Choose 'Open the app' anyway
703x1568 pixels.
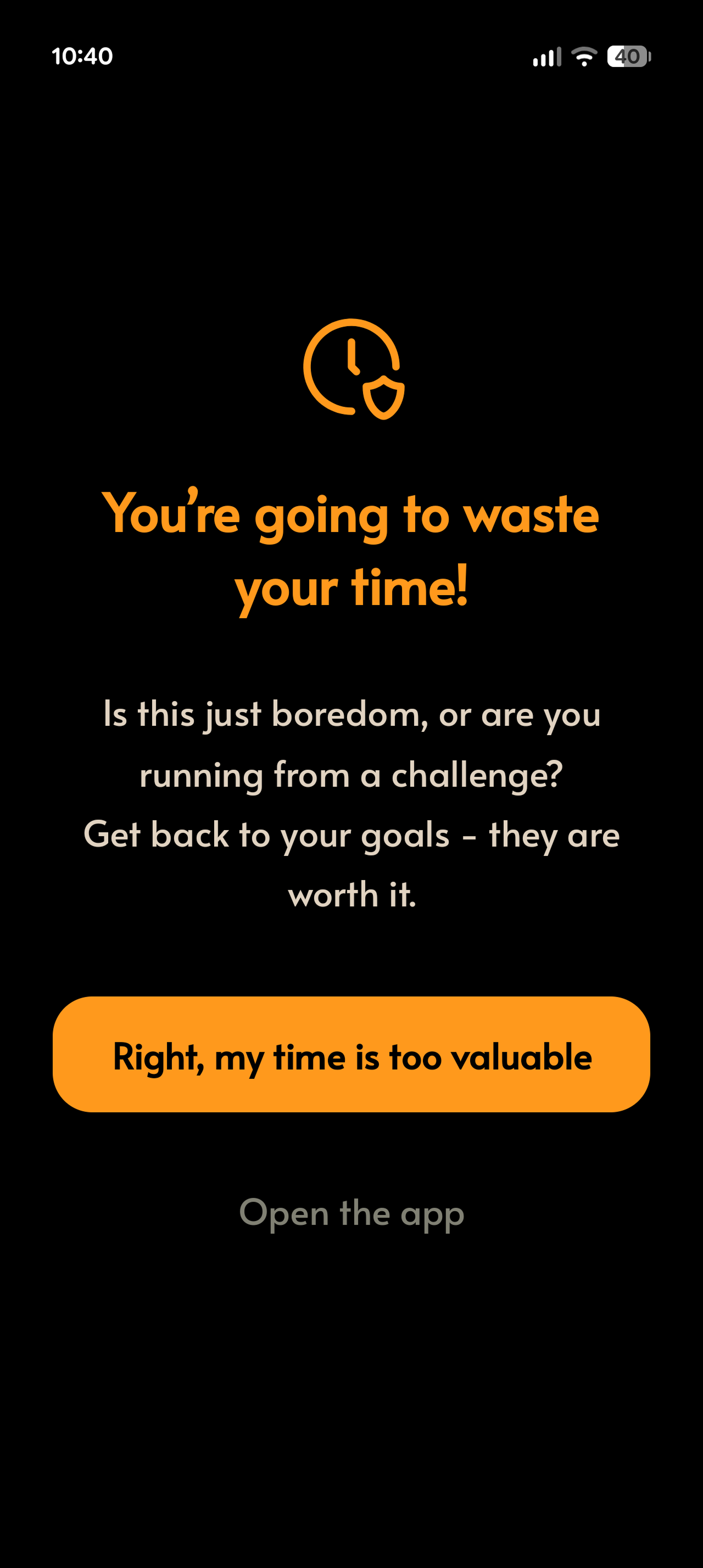click(351, 1213)
